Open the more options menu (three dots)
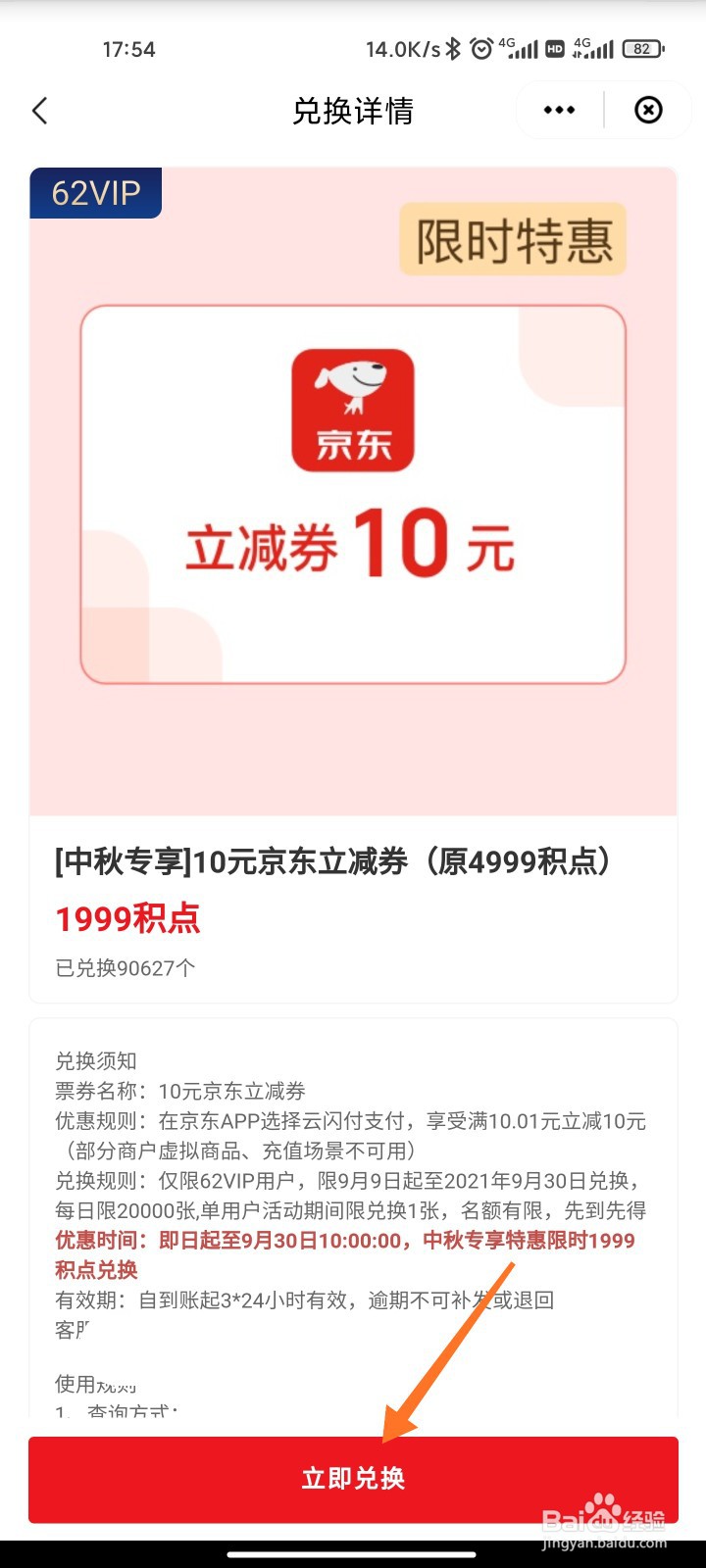This screenshot has height=1568, width=706. tap(557, 110)
